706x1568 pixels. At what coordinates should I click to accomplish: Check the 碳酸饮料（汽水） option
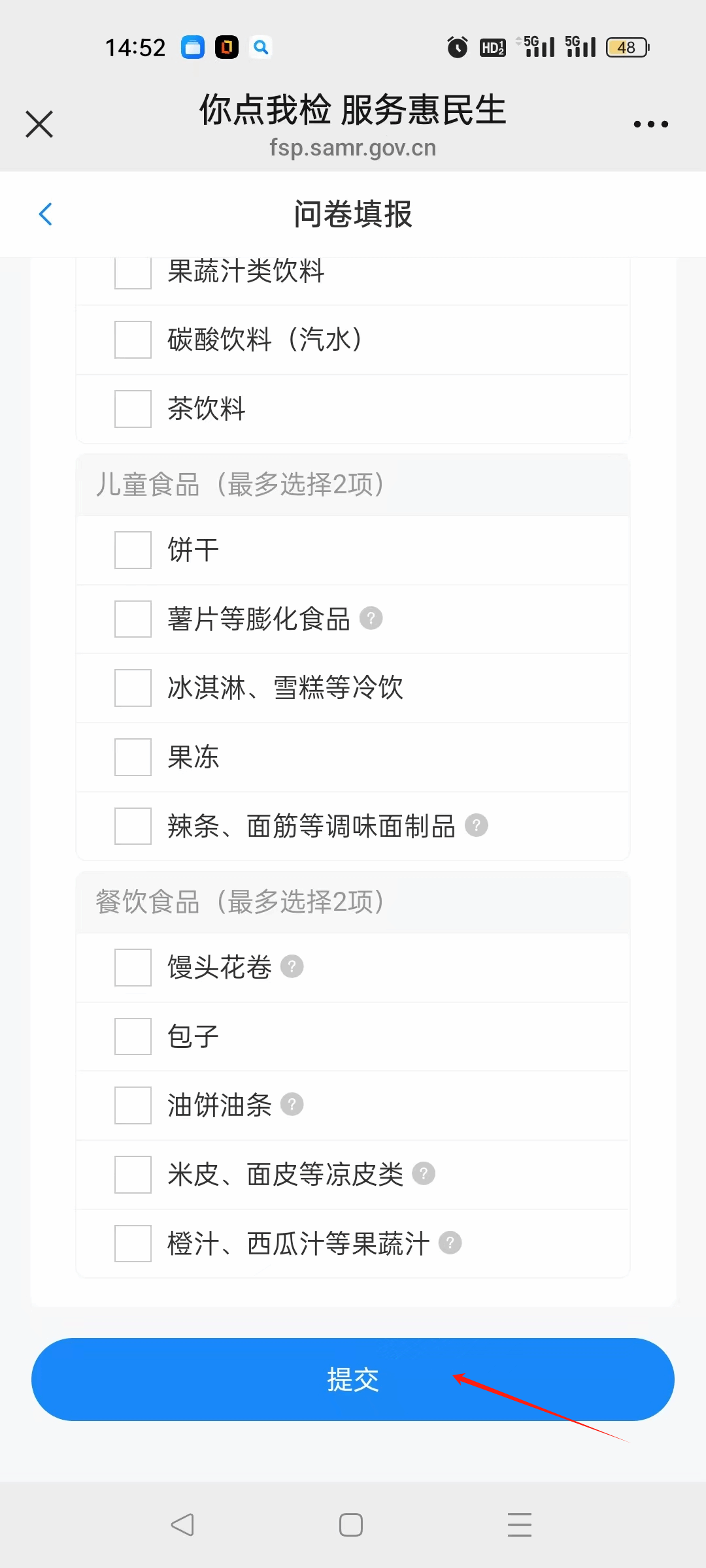click(133, 340)
